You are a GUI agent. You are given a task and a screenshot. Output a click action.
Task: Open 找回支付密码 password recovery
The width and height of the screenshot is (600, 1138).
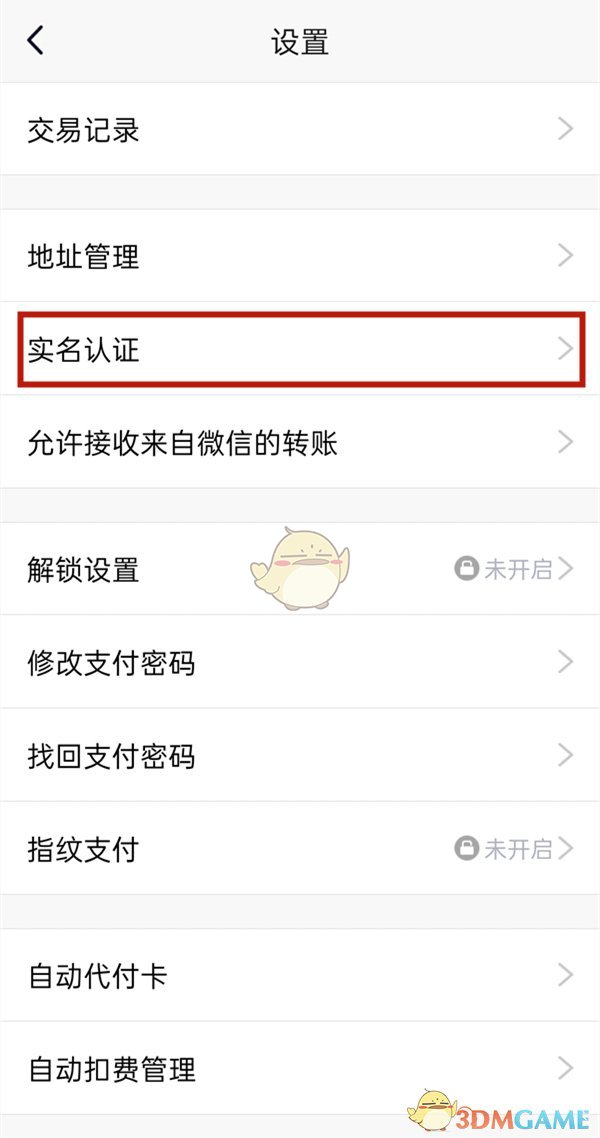click(300, 755)
